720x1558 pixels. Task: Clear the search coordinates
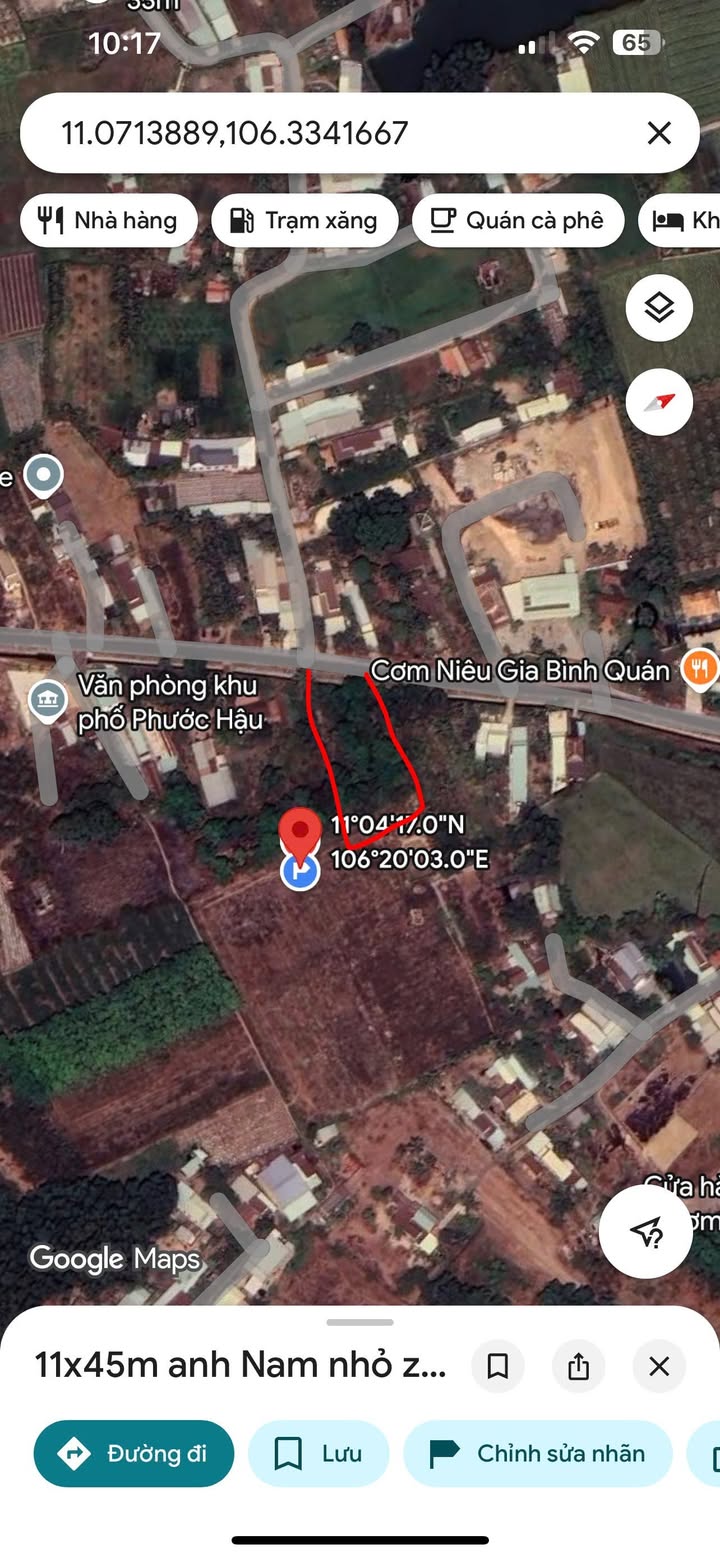tap(659, 133)
